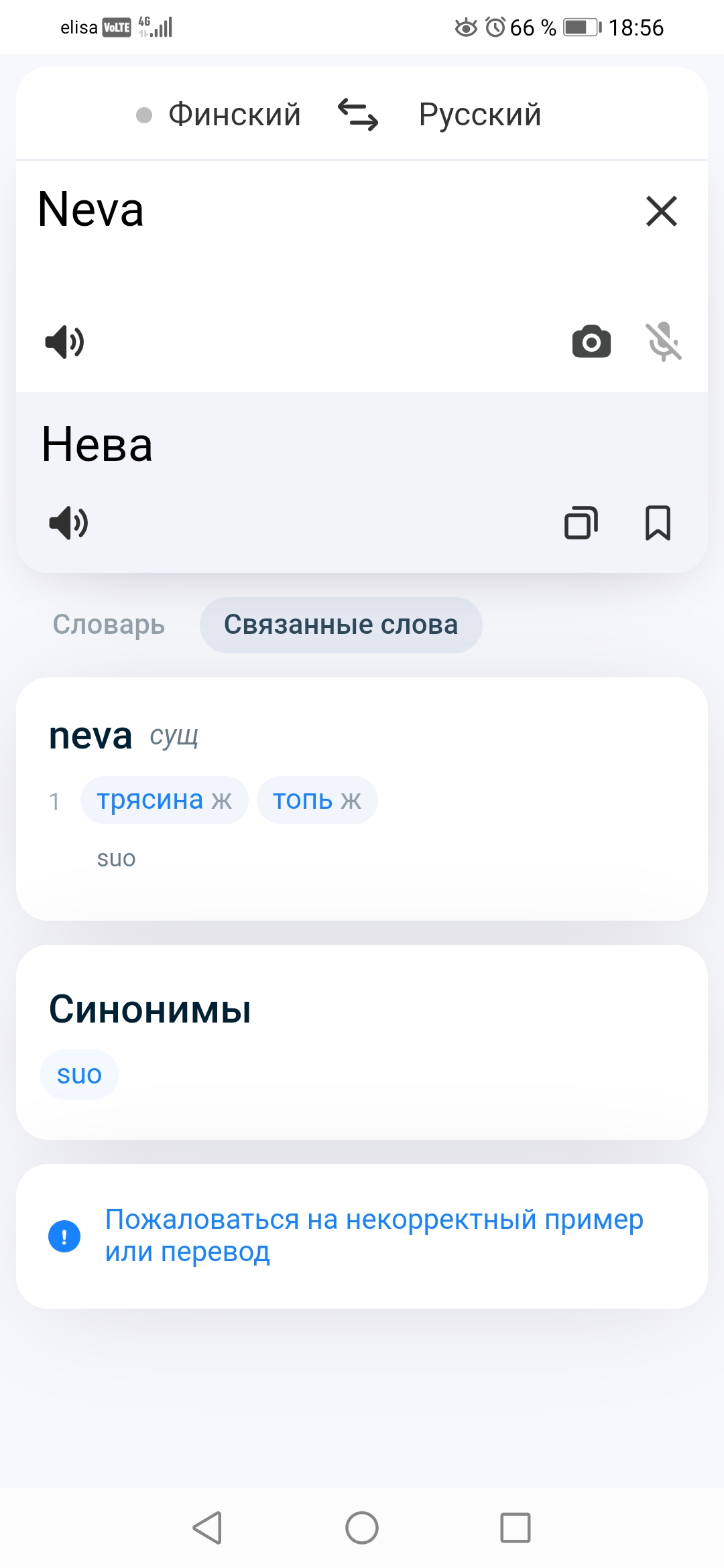Play pronunciation of translation Нева

click(x=68, y=523)
